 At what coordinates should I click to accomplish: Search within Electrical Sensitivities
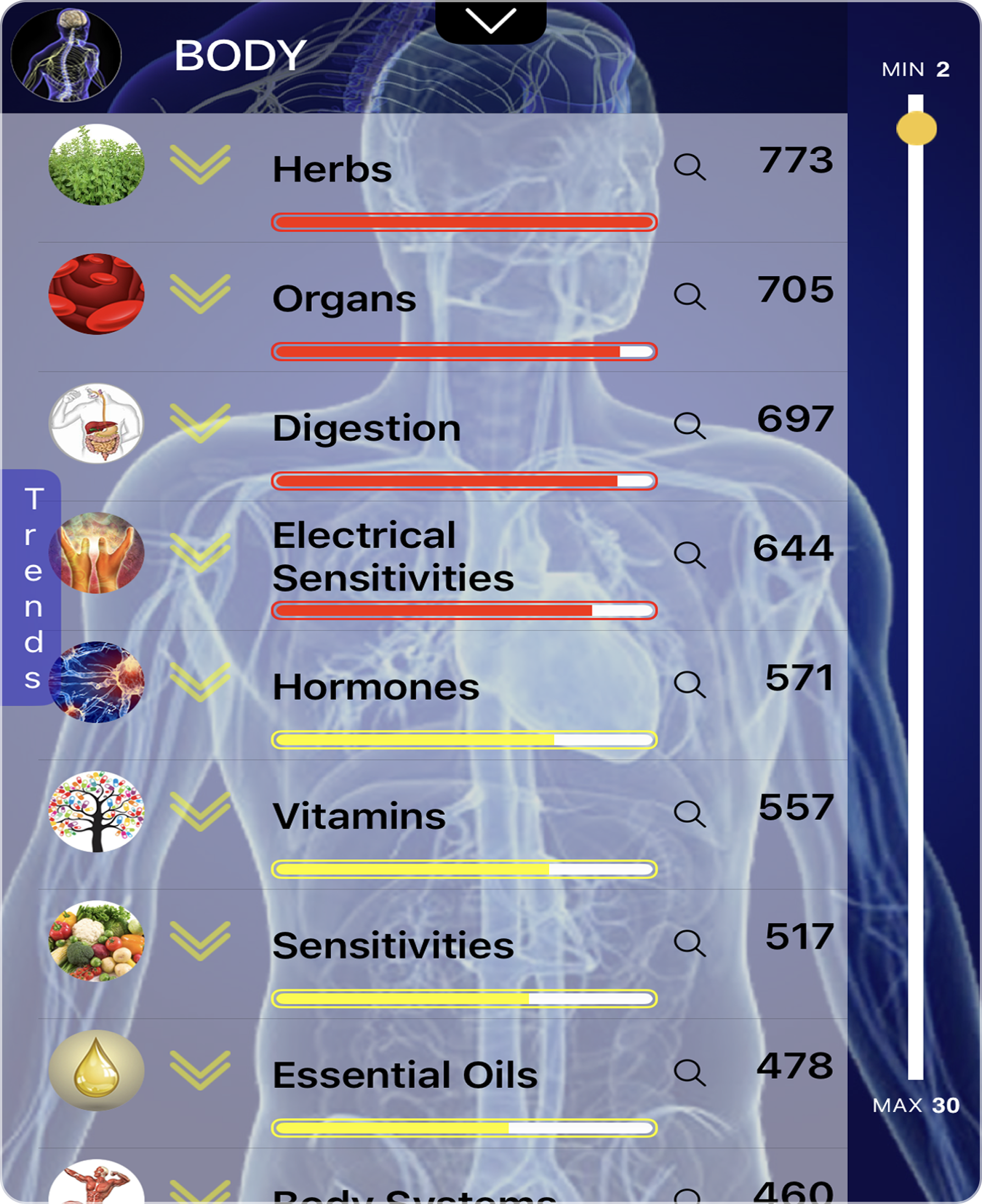coord(690,554)
